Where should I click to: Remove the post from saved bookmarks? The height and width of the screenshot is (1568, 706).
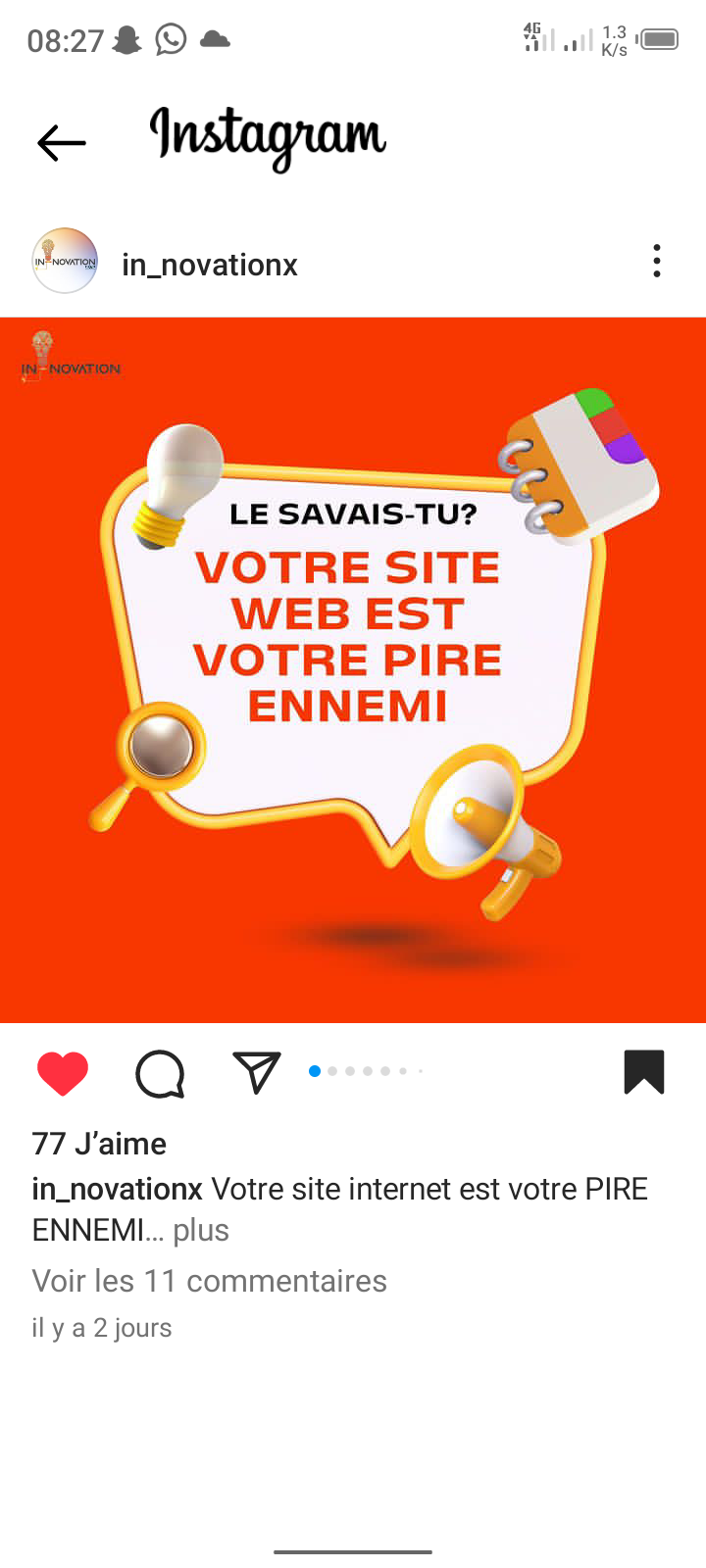point(644,1071)
